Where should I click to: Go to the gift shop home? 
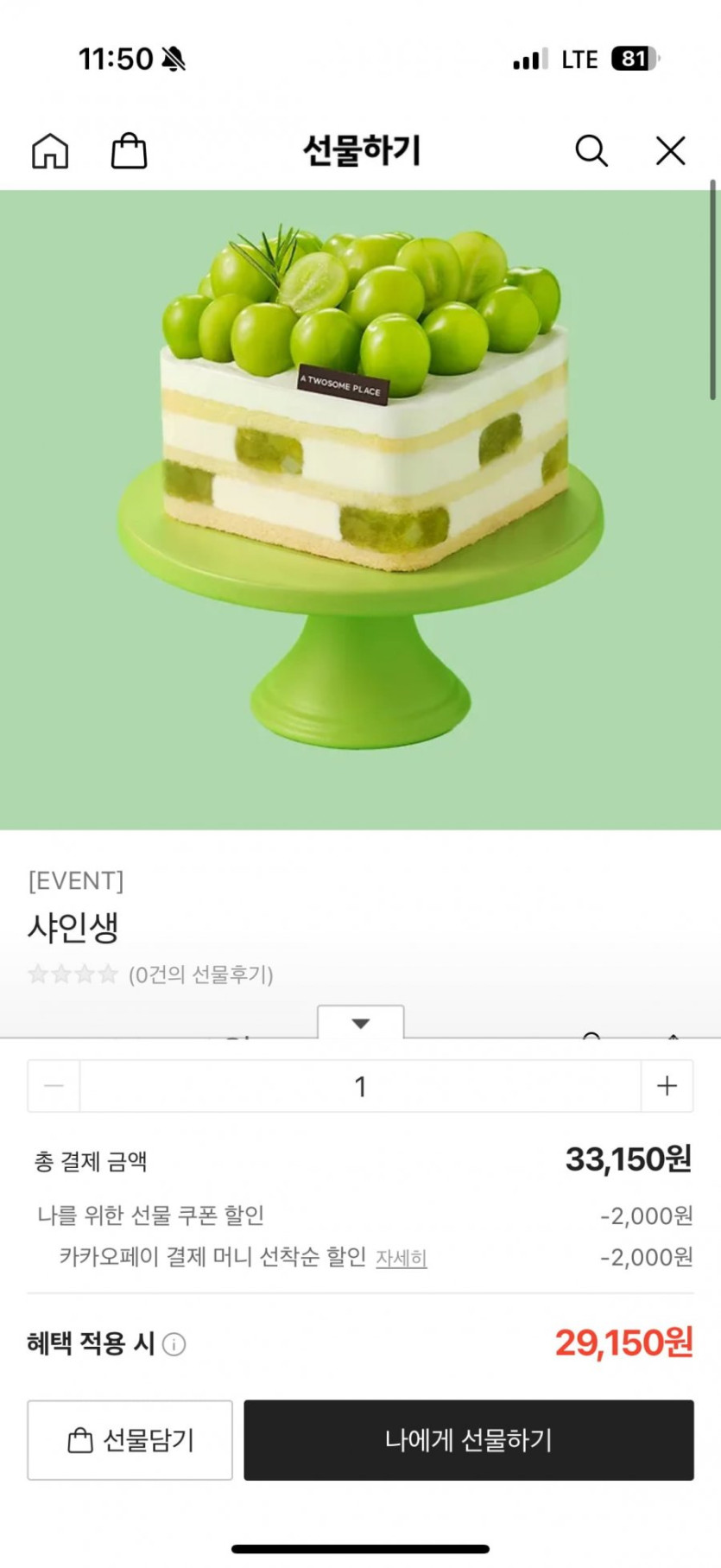coord(50,151)
